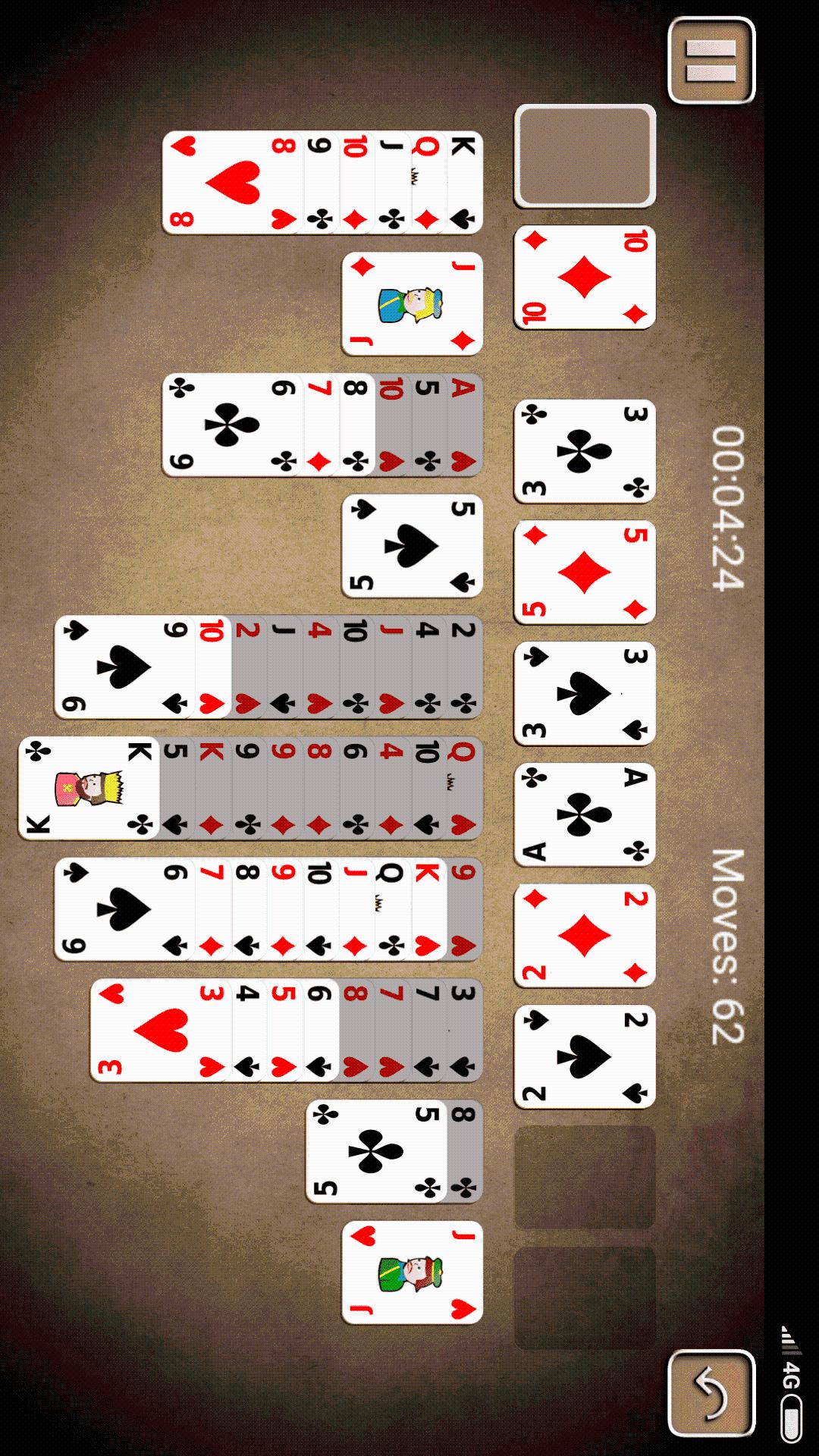
Task: Pause the game
Action: tap(711, 61)
